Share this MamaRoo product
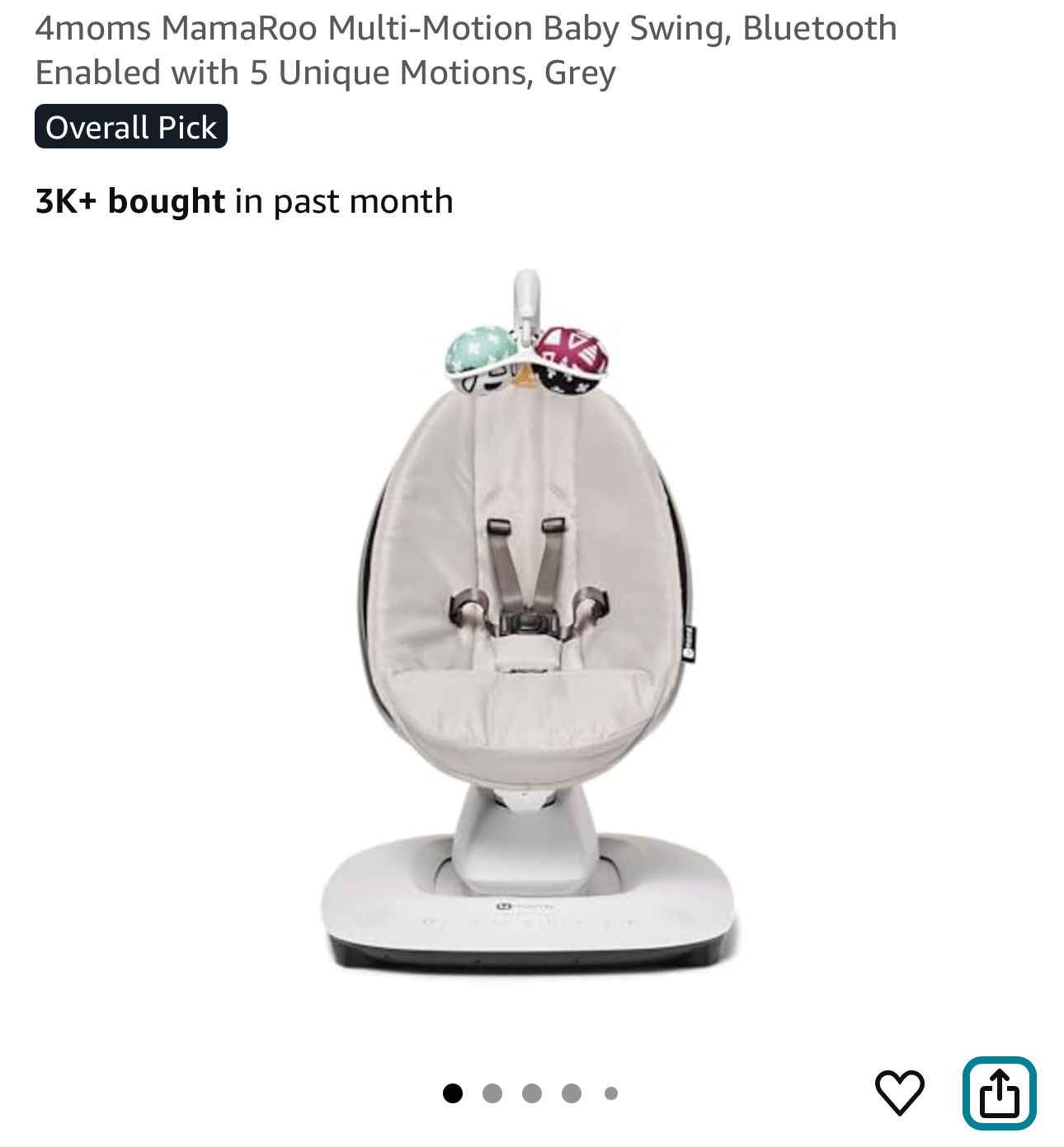Image resolution: width=1064 pixels, height=1147 pixels. pos(999,1093)
